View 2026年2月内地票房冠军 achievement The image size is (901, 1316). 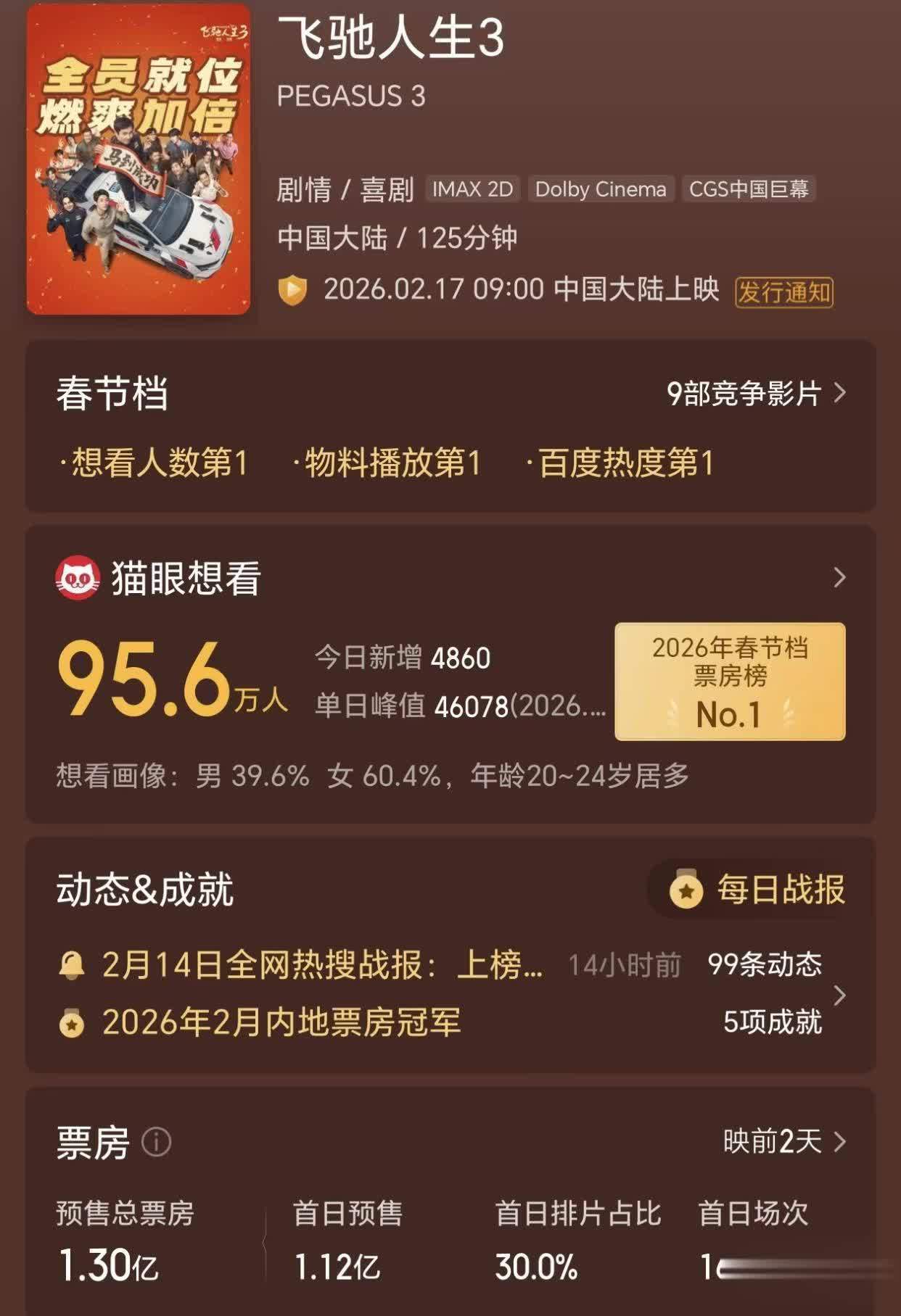coord(281,1022)
